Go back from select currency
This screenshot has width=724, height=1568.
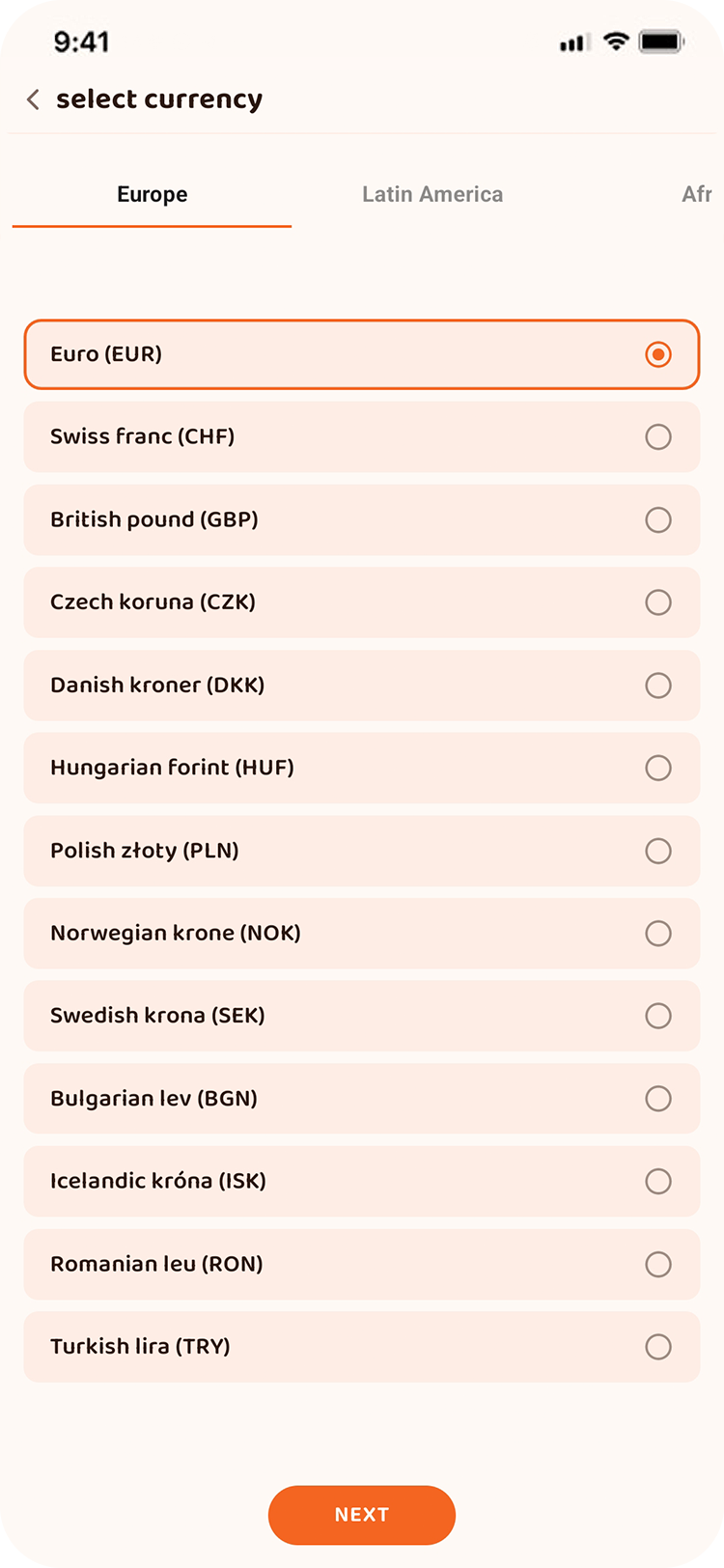pyautogui.click(x=33, y=99)
